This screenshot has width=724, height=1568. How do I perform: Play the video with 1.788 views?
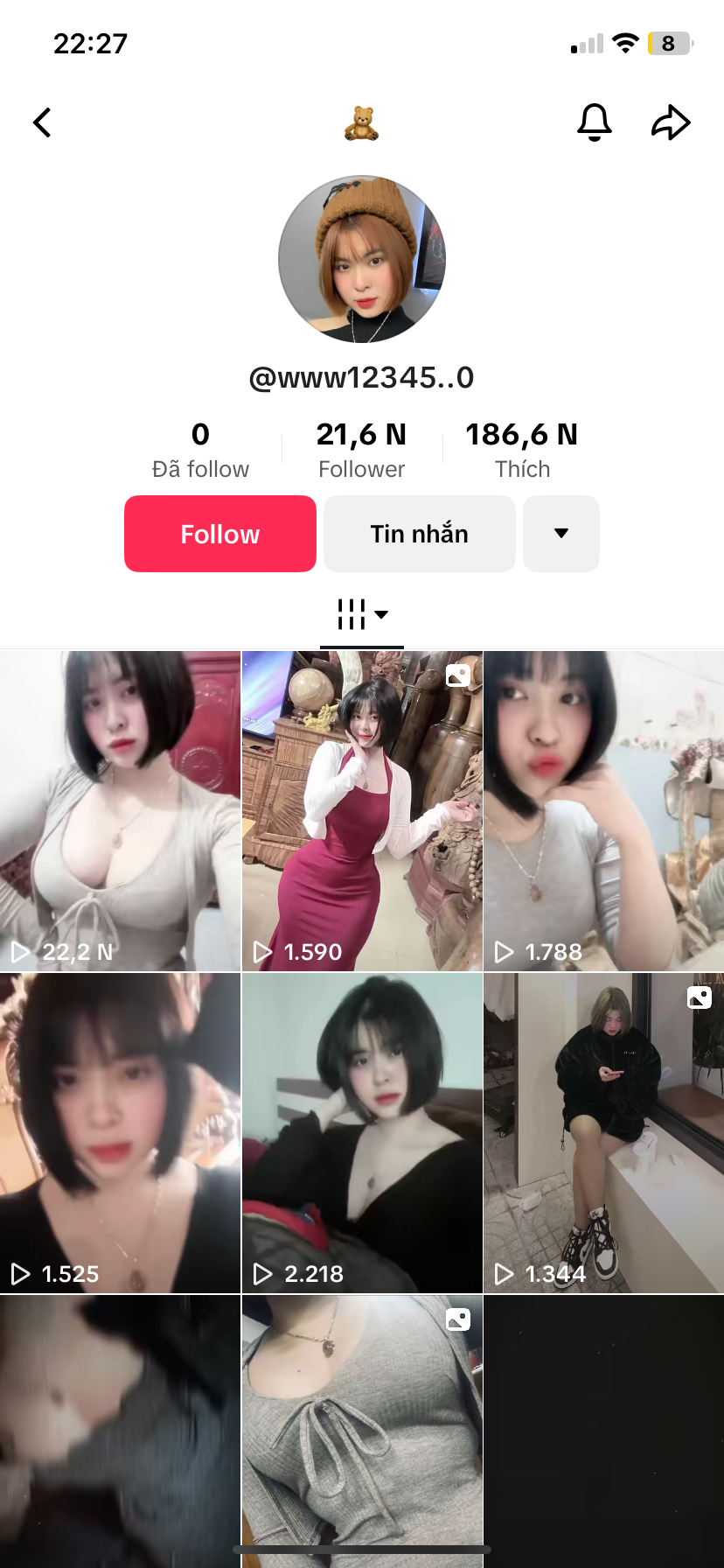coord(603,810)
